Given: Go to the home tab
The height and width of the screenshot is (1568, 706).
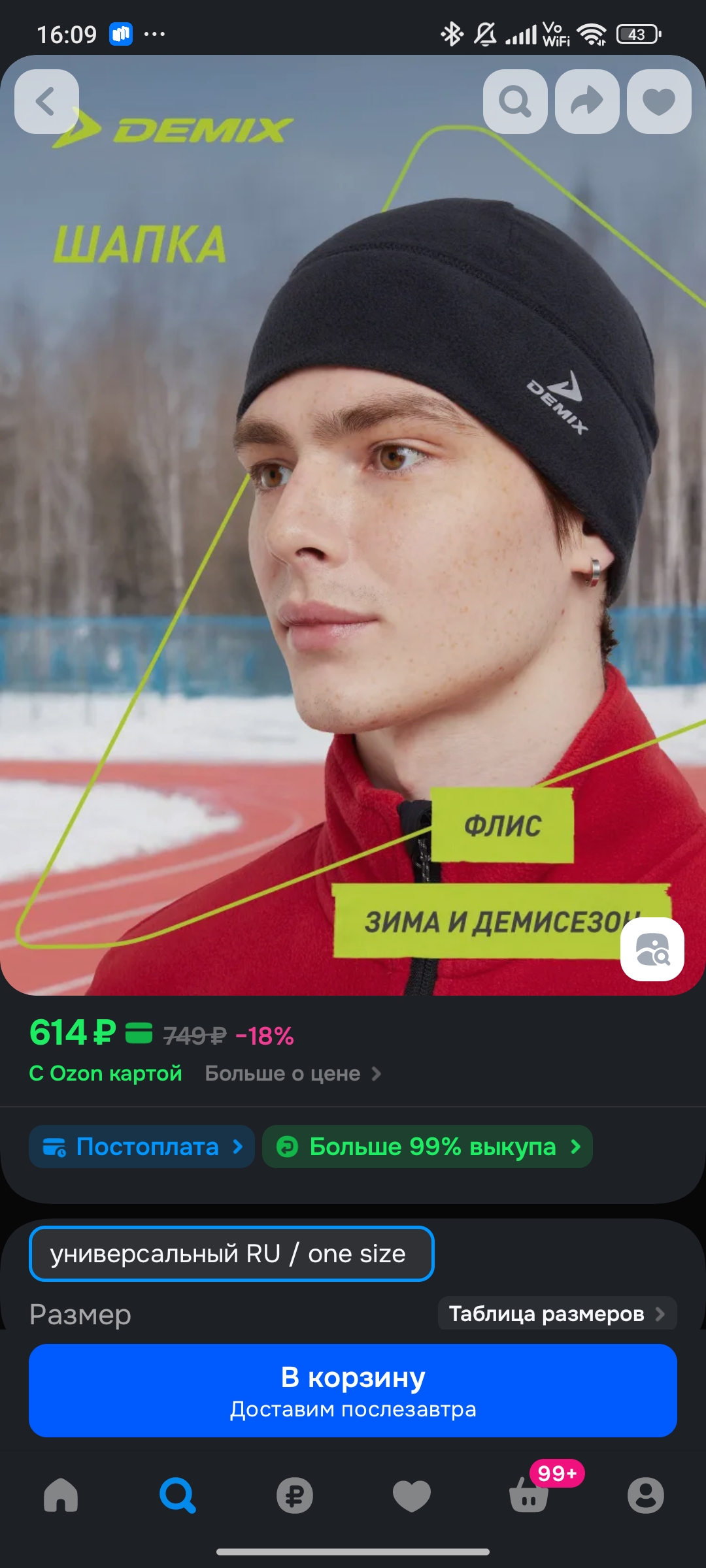Looking at the screenshot, I should (61, 1495).
